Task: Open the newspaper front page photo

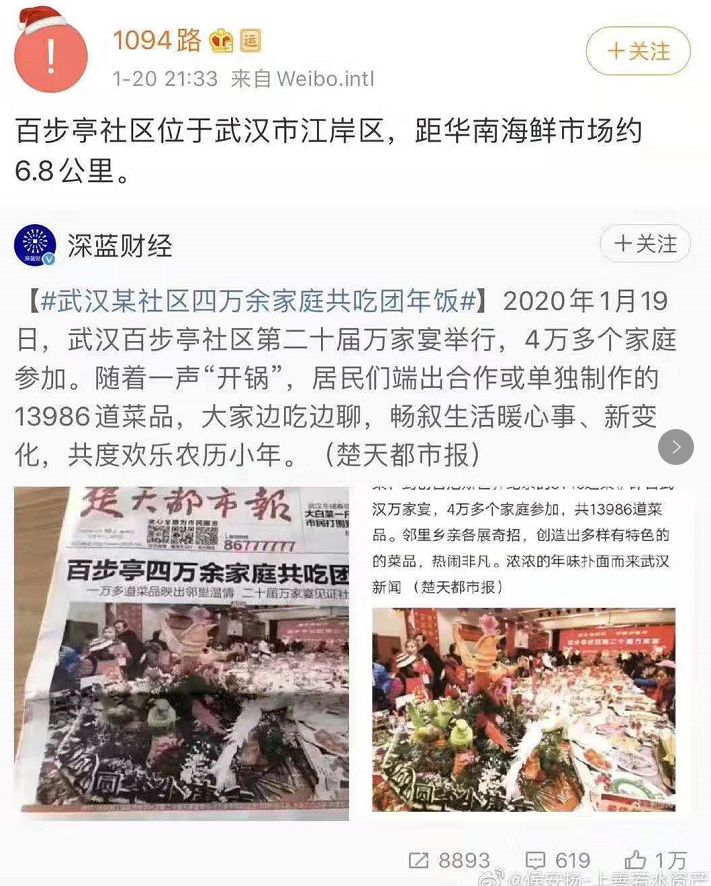Action: tap(181, 653)
